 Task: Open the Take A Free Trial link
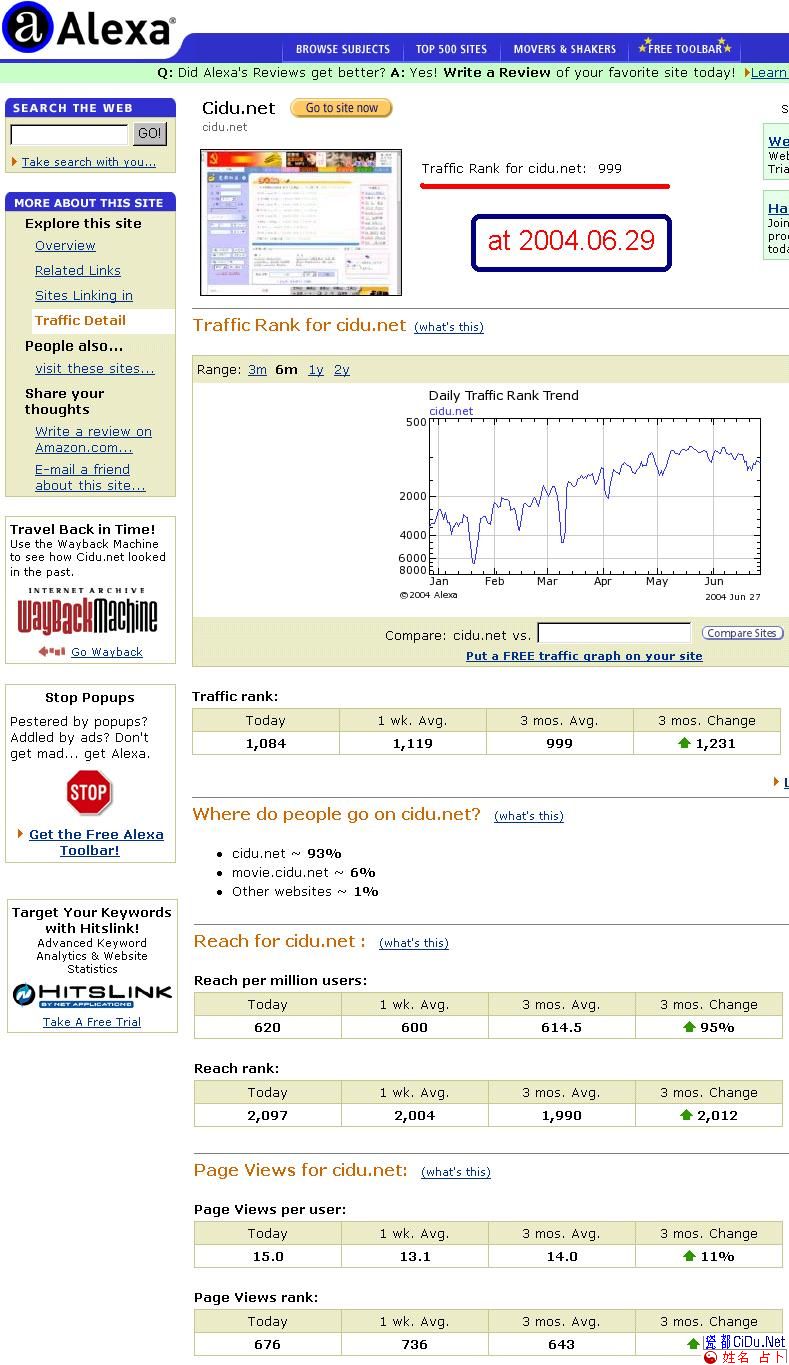(x=91, y=1022)
